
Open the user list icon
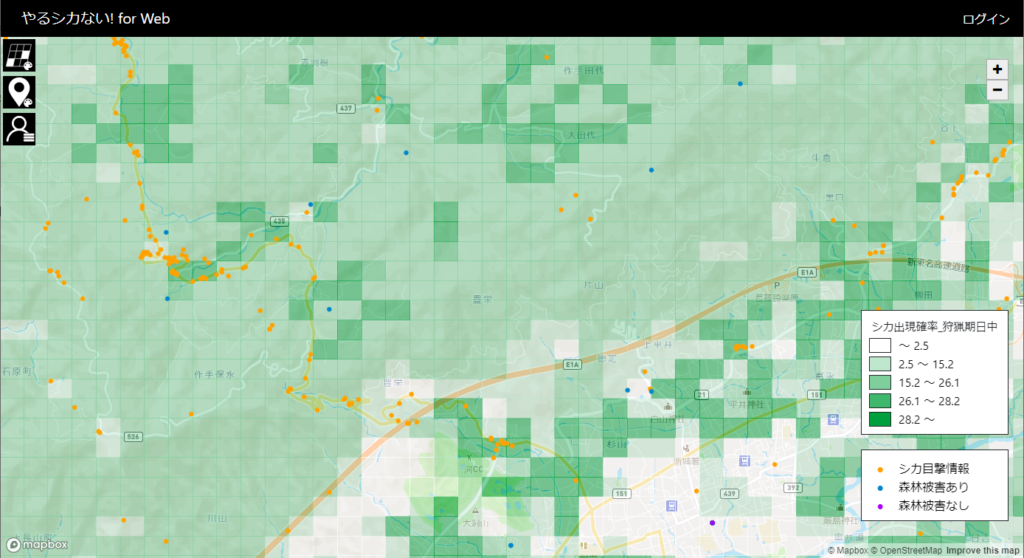19,129
